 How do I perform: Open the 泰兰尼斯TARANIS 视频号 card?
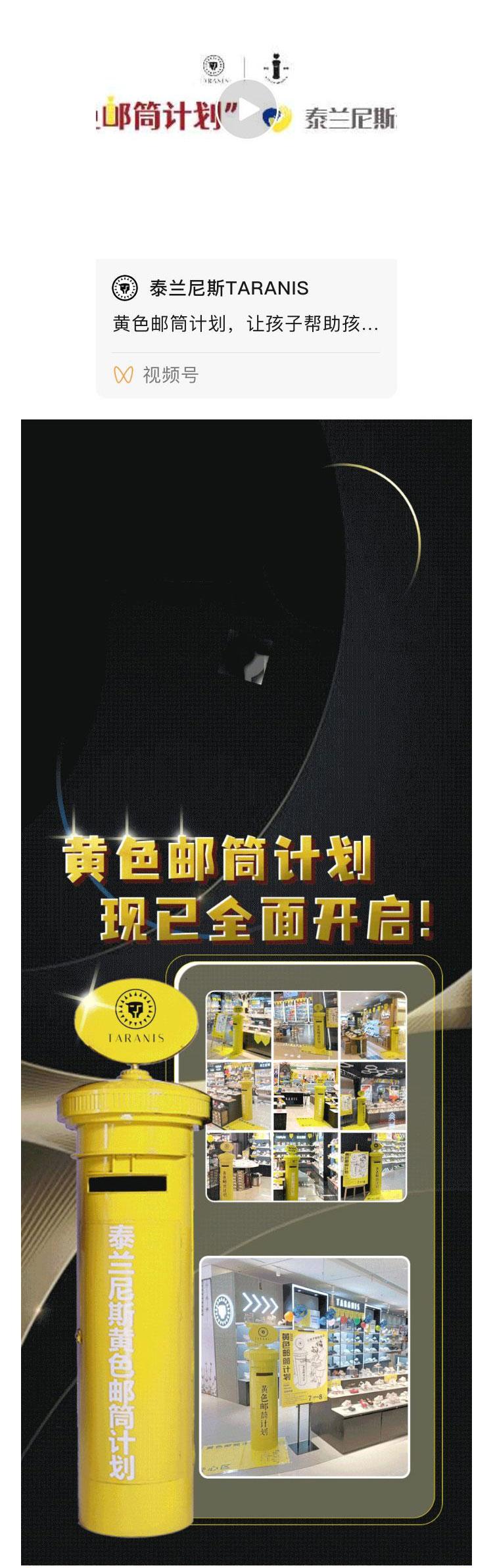pos(246,328)
